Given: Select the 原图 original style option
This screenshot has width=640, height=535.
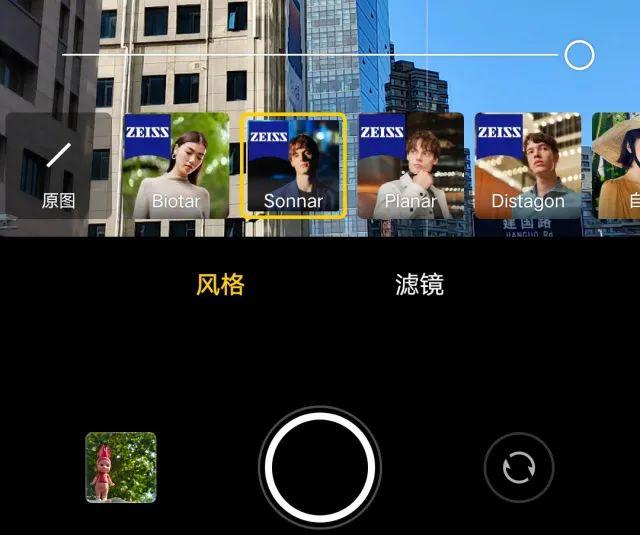Looking at the screenshot, I should [x=58, y=166].
